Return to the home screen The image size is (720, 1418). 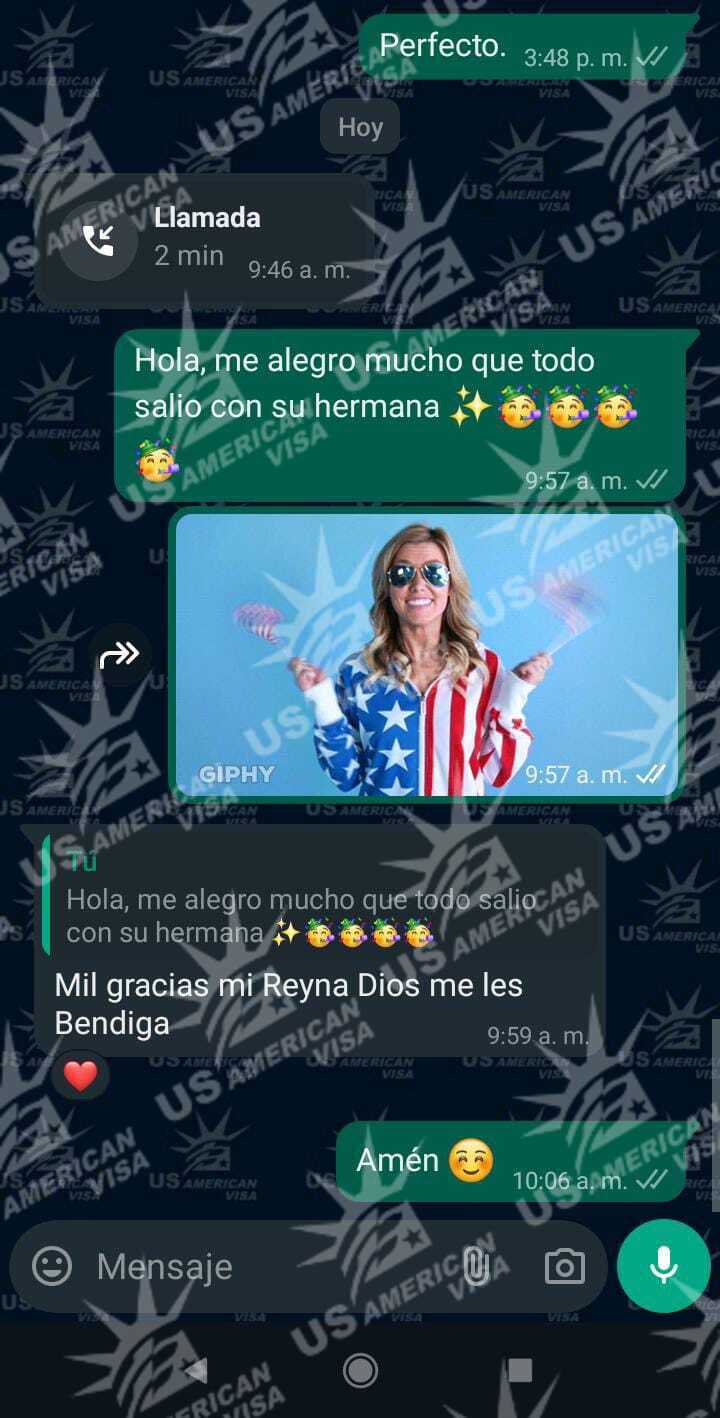coord(360,1370)
